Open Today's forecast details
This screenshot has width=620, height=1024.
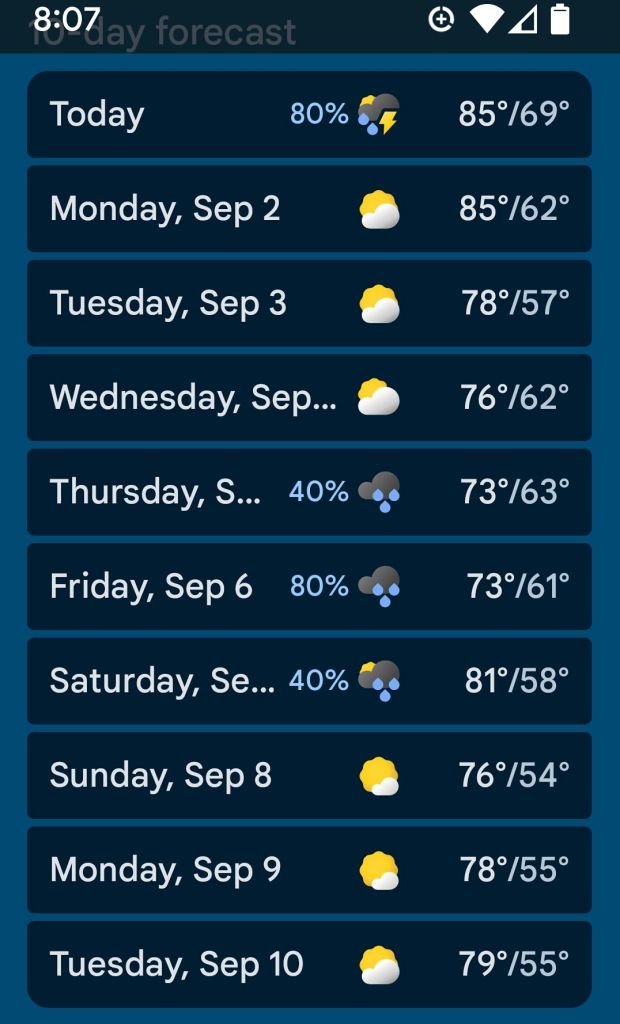309,114
